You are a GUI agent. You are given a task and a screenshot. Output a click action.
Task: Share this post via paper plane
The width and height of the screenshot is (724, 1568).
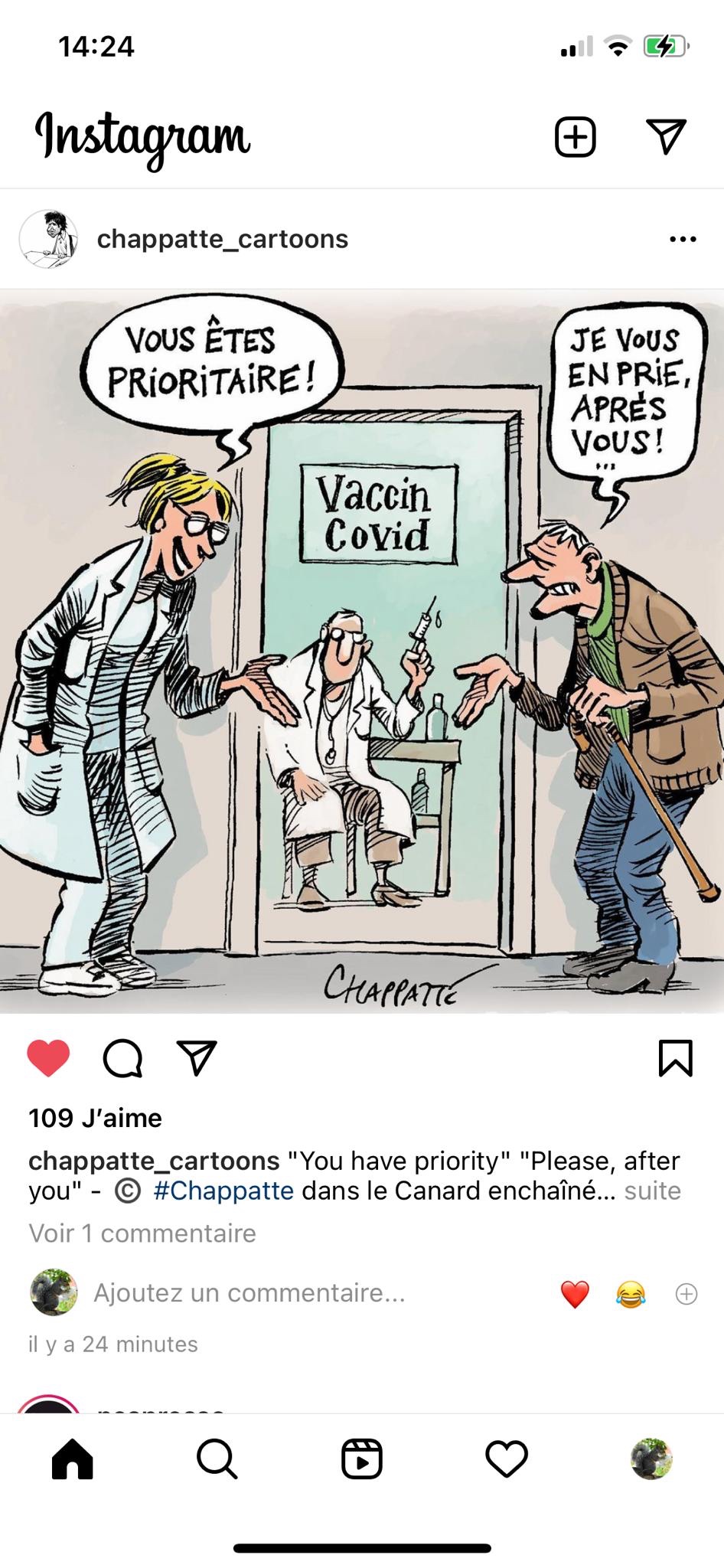[197, 1058]
